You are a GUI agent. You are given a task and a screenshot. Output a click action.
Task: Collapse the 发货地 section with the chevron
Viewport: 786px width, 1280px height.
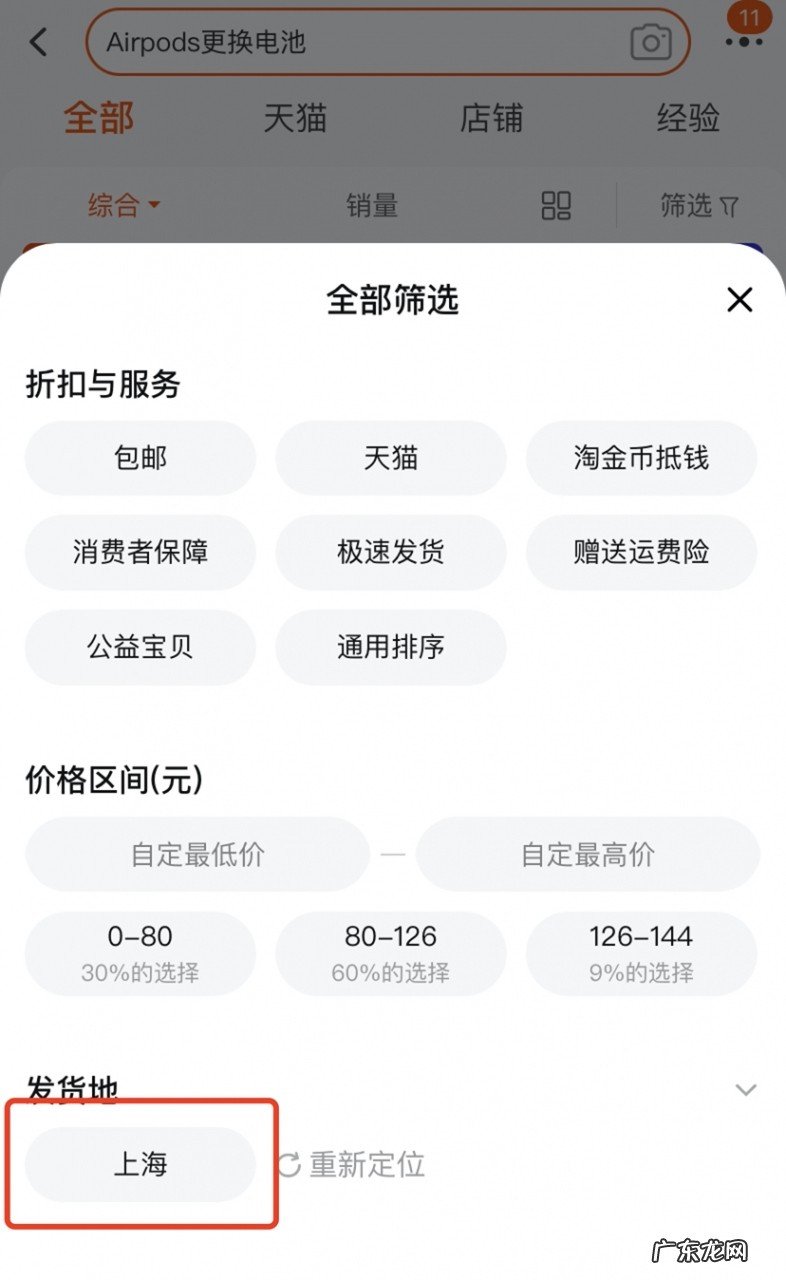[x=745, y=1090]
